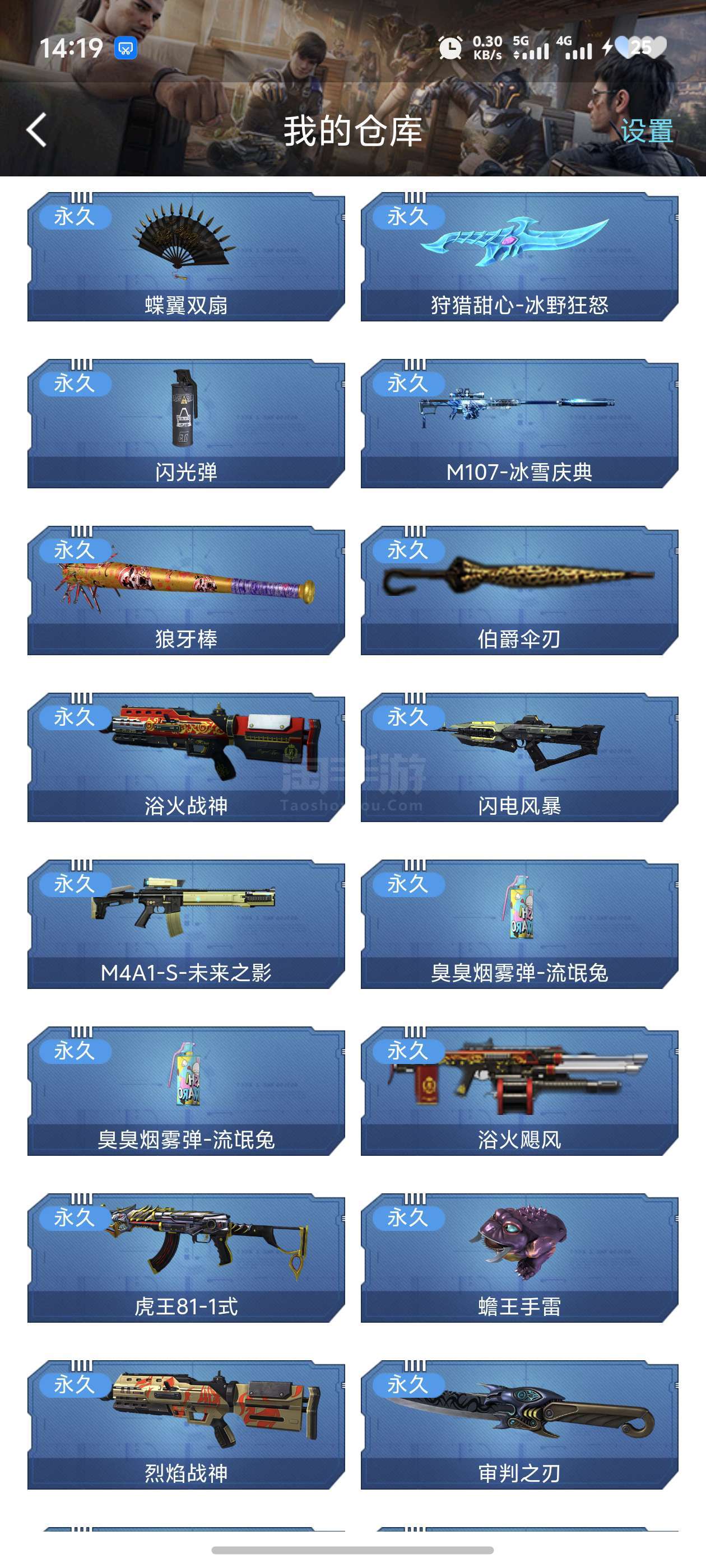Open the 烈焰战神 card
The image size is (706, 1568).
click(x=186, y=1424)
